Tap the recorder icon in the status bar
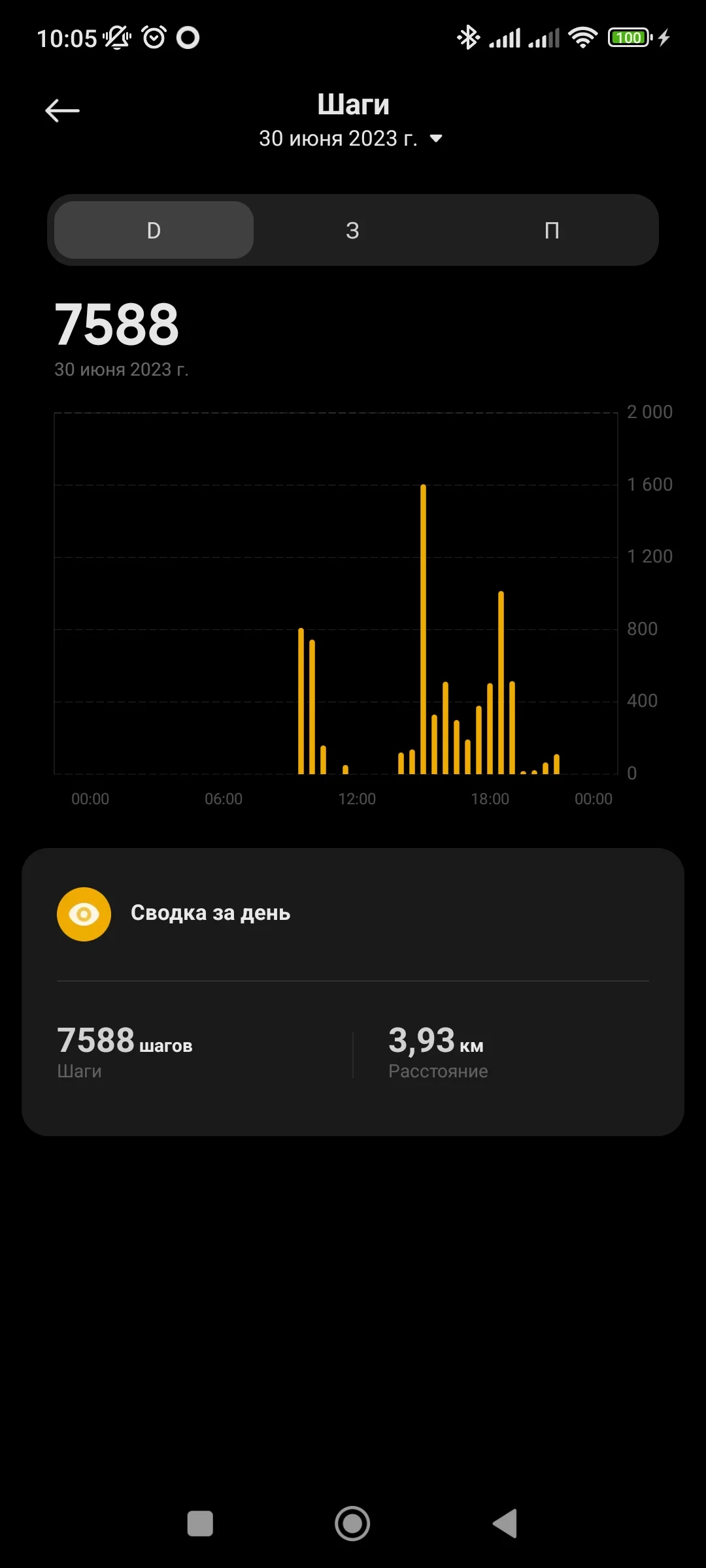This screenshot has width=706, height=1568. 189,38
